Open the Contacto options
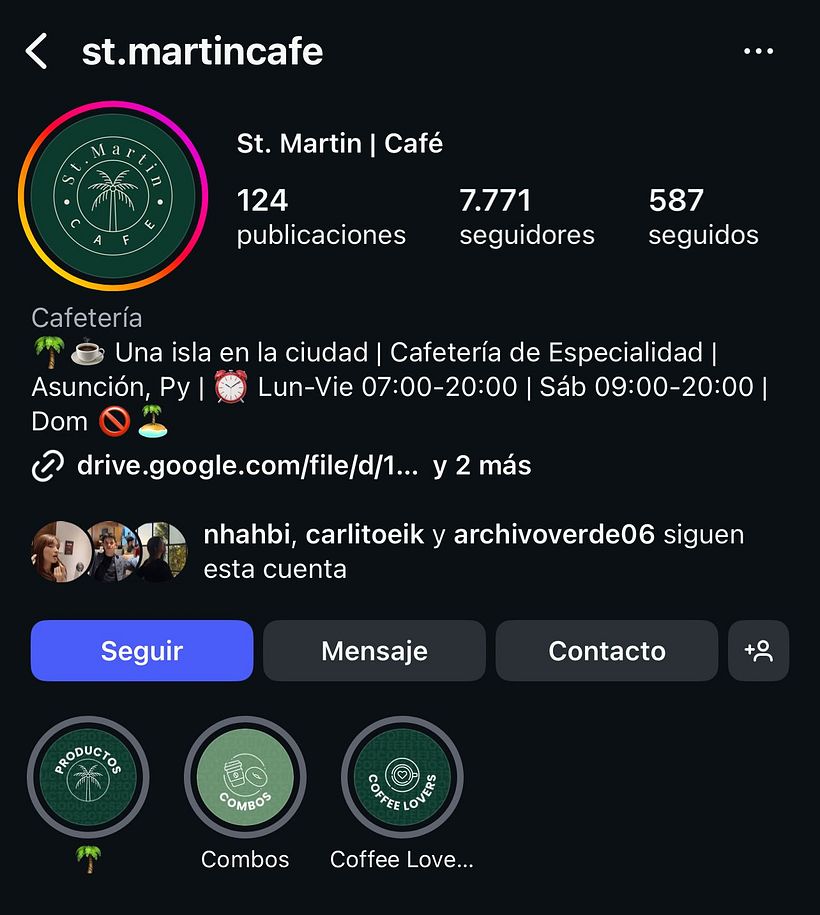This screenshot has width=820, height=915. coord(606,651)
